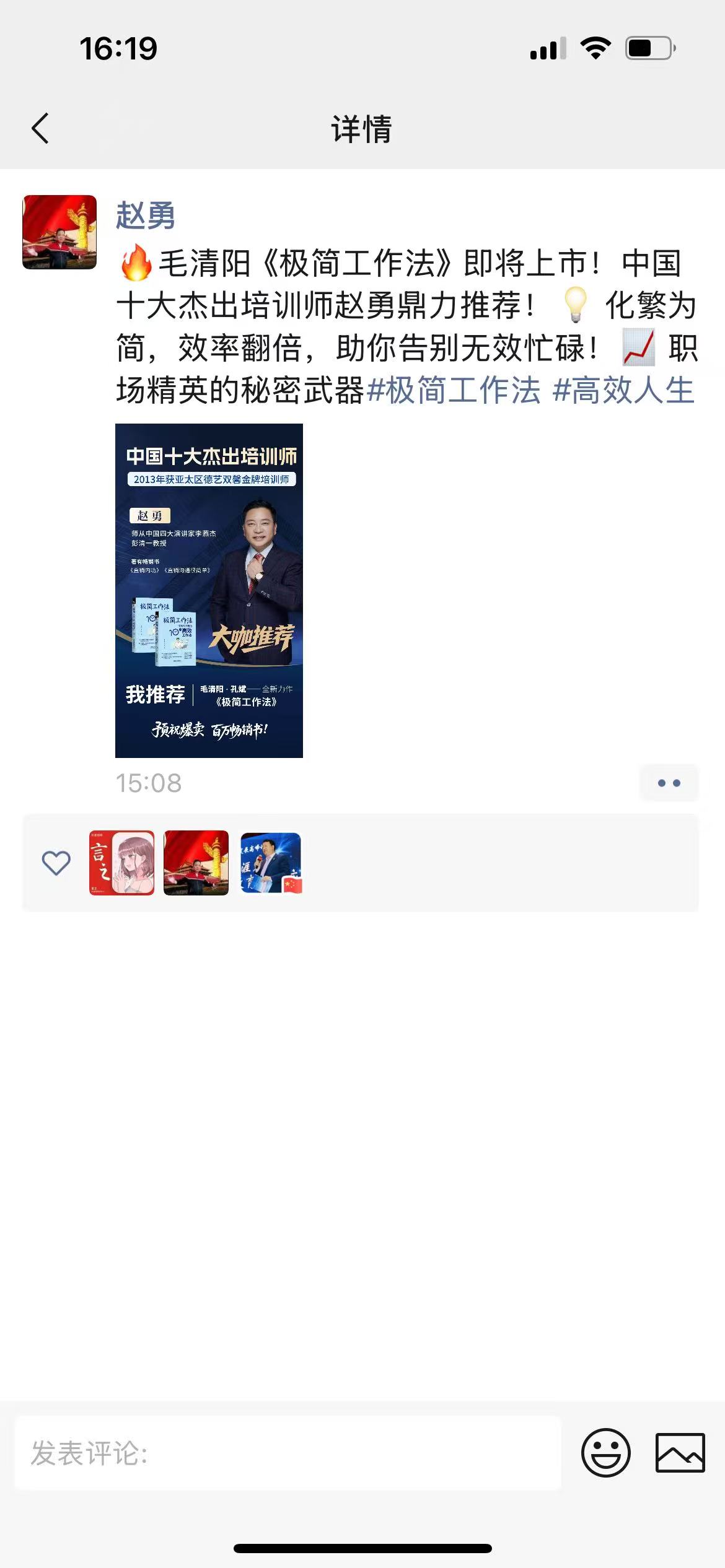Open the #极简工作法 hashtag
The width and height of the screenshot is (725, 1568).
tap(454, 391)
